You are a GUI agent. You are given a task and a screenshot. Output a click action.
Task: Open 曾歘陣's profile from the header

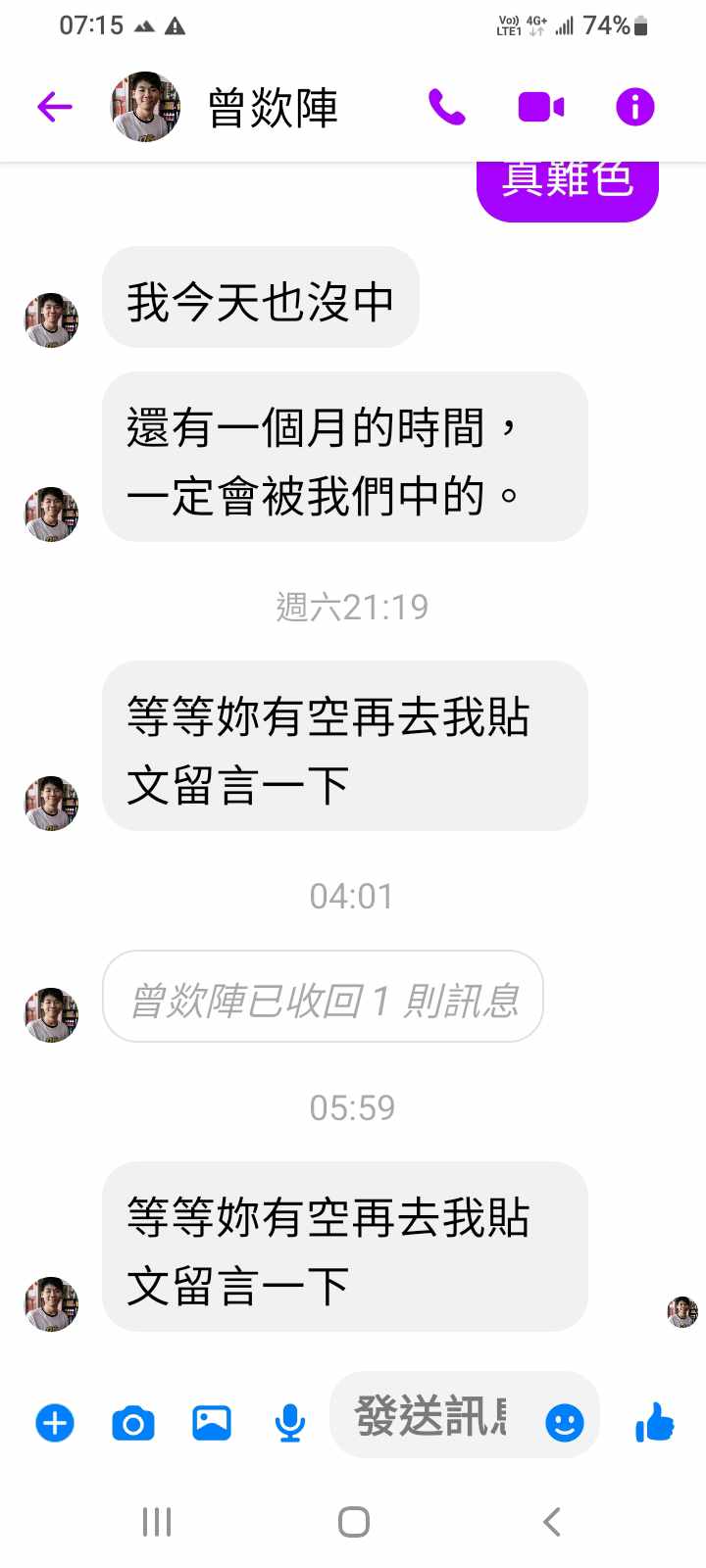pos(273,107)
